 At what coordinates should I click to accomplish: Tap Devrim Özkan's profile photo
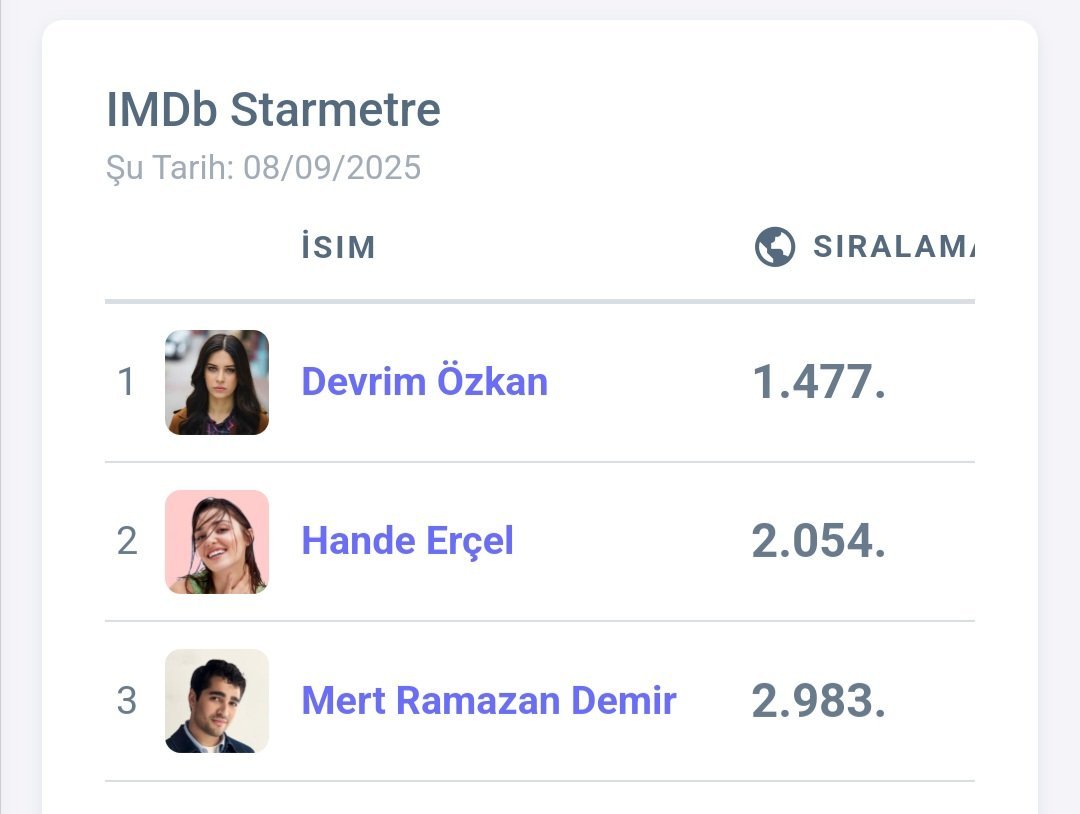pyautogui.click(x=217, y=382)
